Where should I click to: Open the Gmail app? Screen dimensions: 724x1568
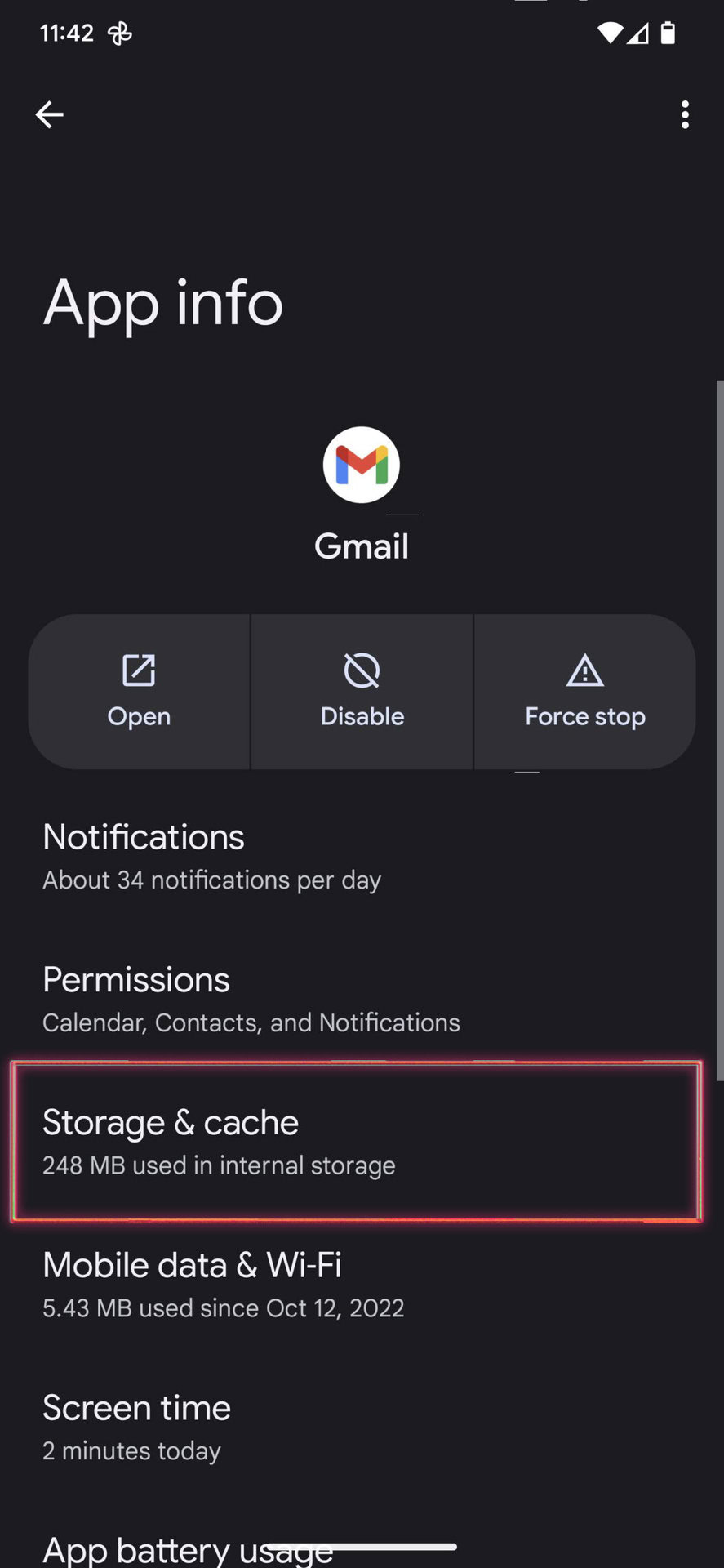[x=139, y=692]
